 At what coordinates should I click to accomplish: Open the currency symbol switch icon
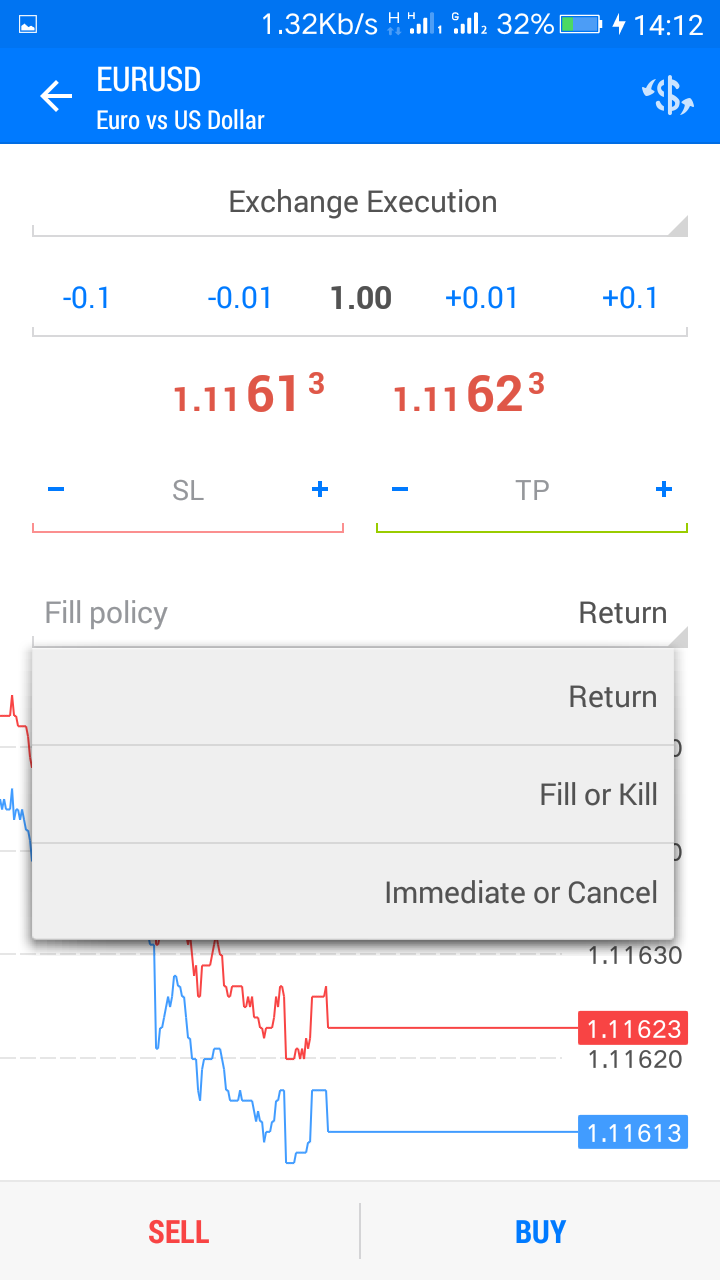(667, 97)
